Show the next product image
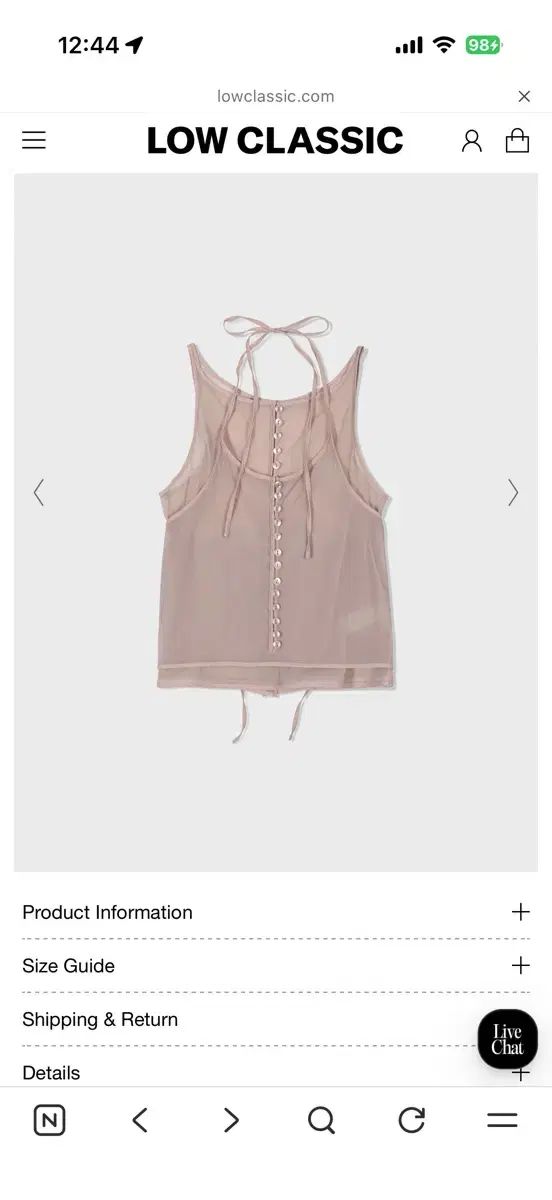The image size is (552, 1200). [x=513, y=492]
